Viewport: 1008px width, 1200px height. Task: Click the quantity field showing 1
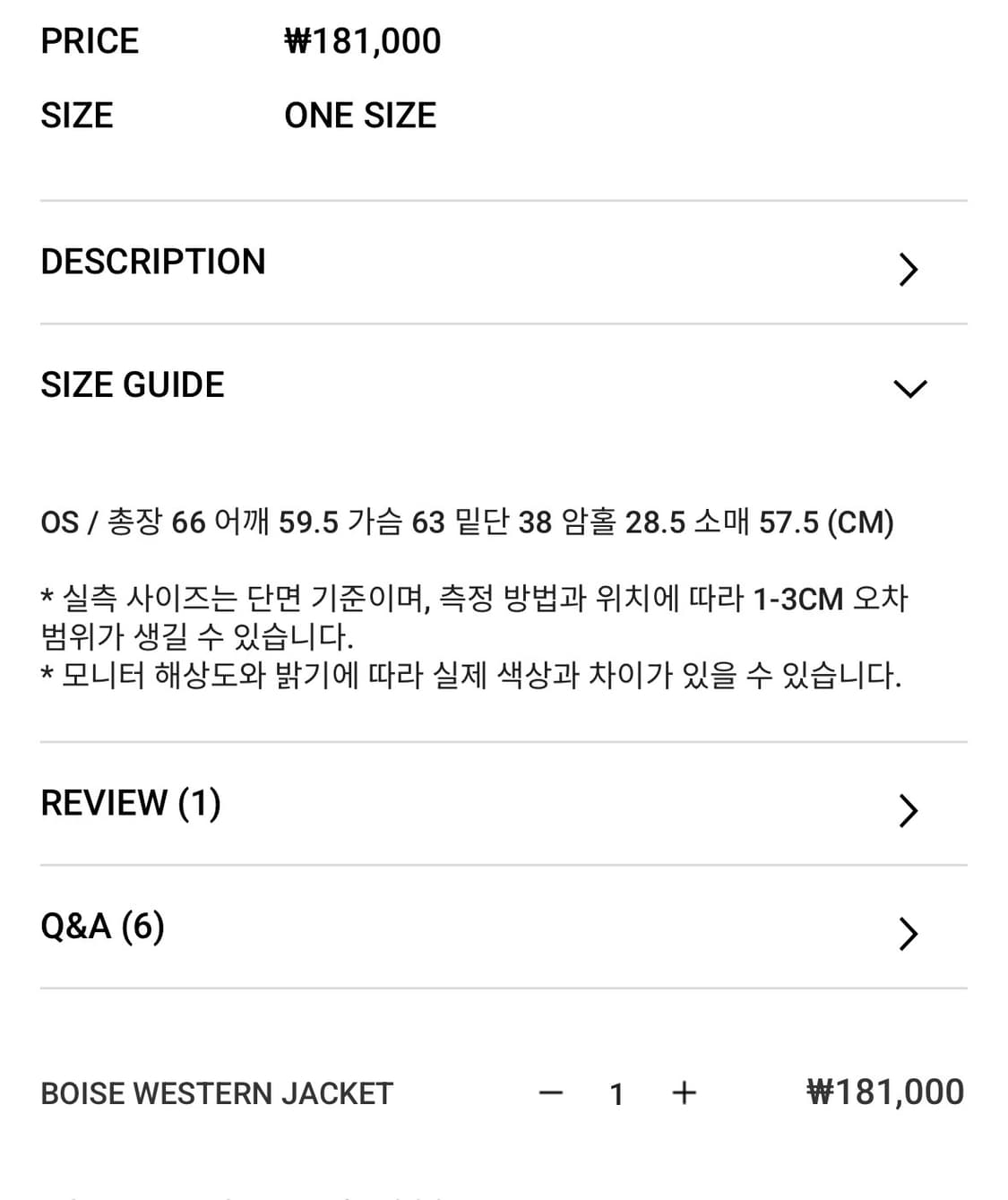tap(616, 1092)
